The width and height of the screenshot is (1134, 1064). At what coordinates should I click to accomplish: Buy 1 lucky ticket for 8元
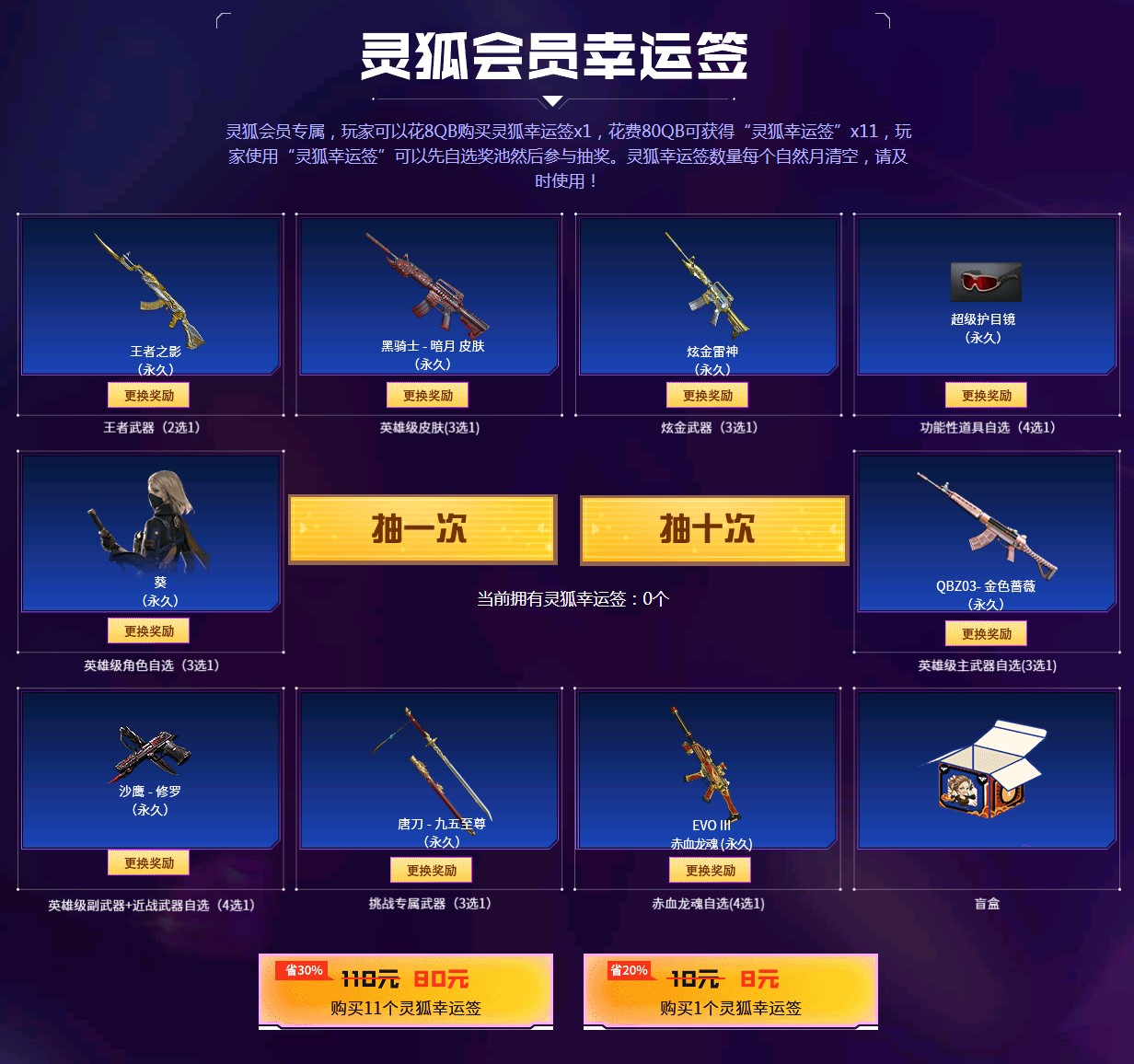pyautogui.click(x=730, y=991)
